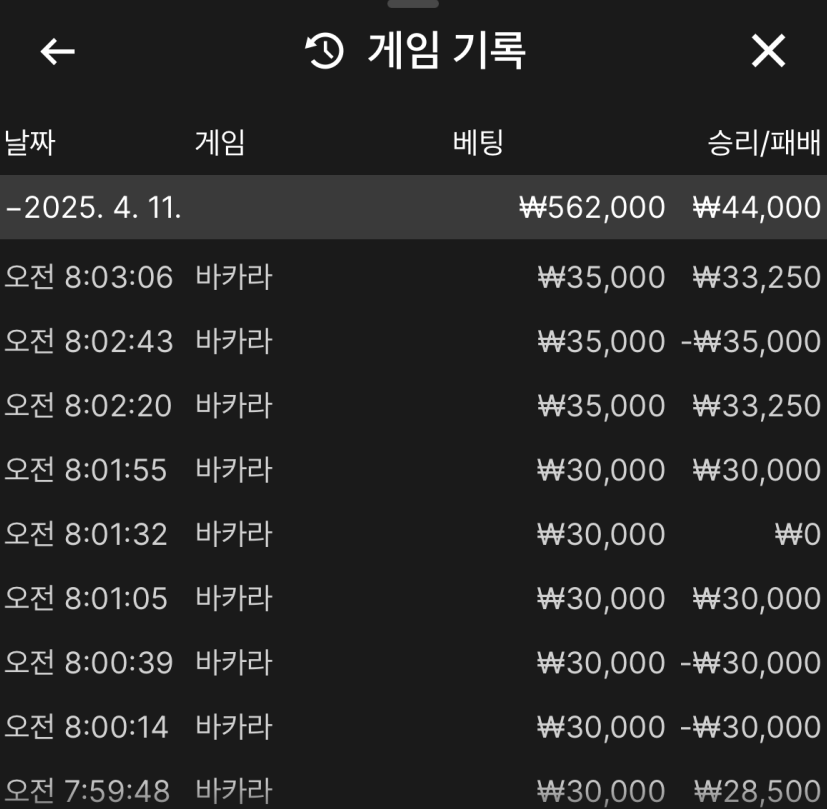The height and width of the screenshot is (809, 827).
Task: View the 오전 8:00:14 바카라 result
Action: point(413,726)
